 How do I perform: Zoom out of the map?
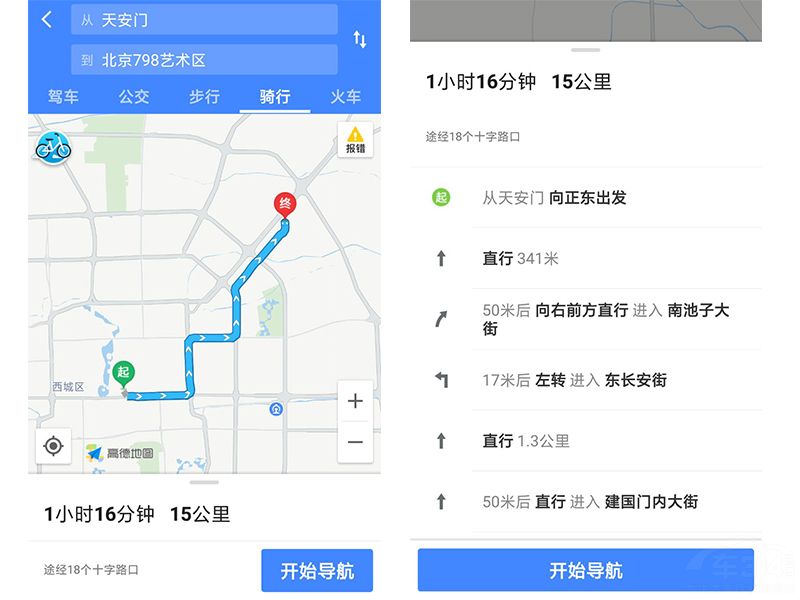click(355, 441)
